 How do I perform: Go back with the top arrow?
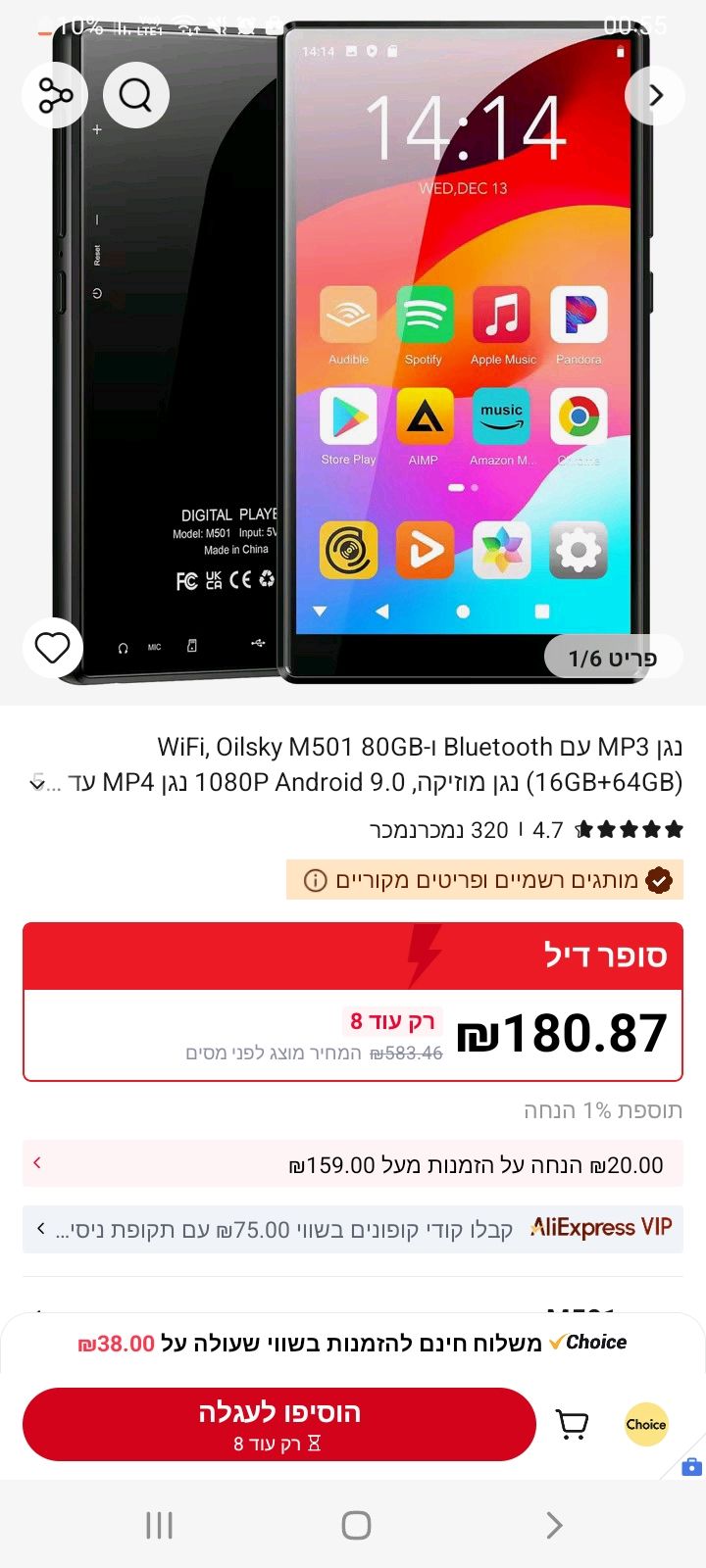[x=655, y=95]
